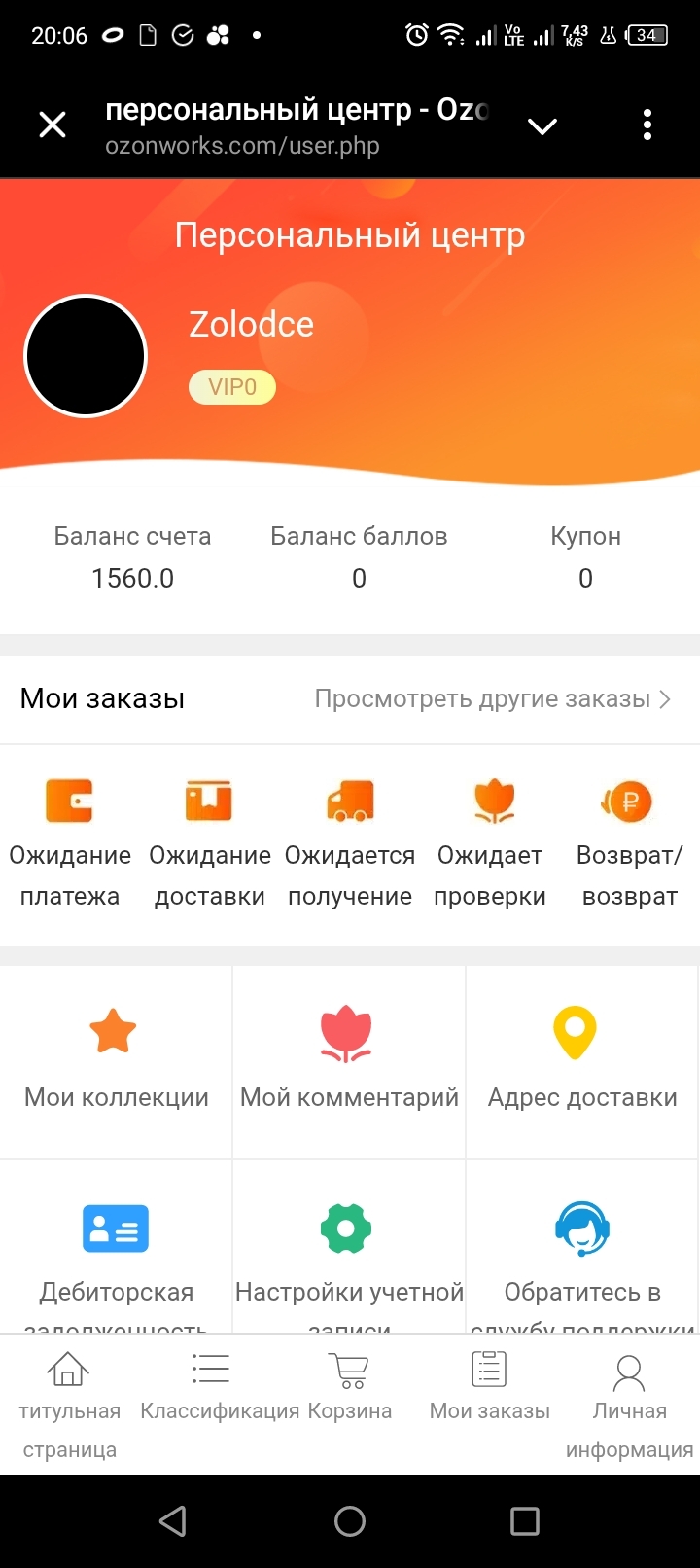Close the in-app browser tab
This screenshot has height=1568, width=700.
[52, 125]
